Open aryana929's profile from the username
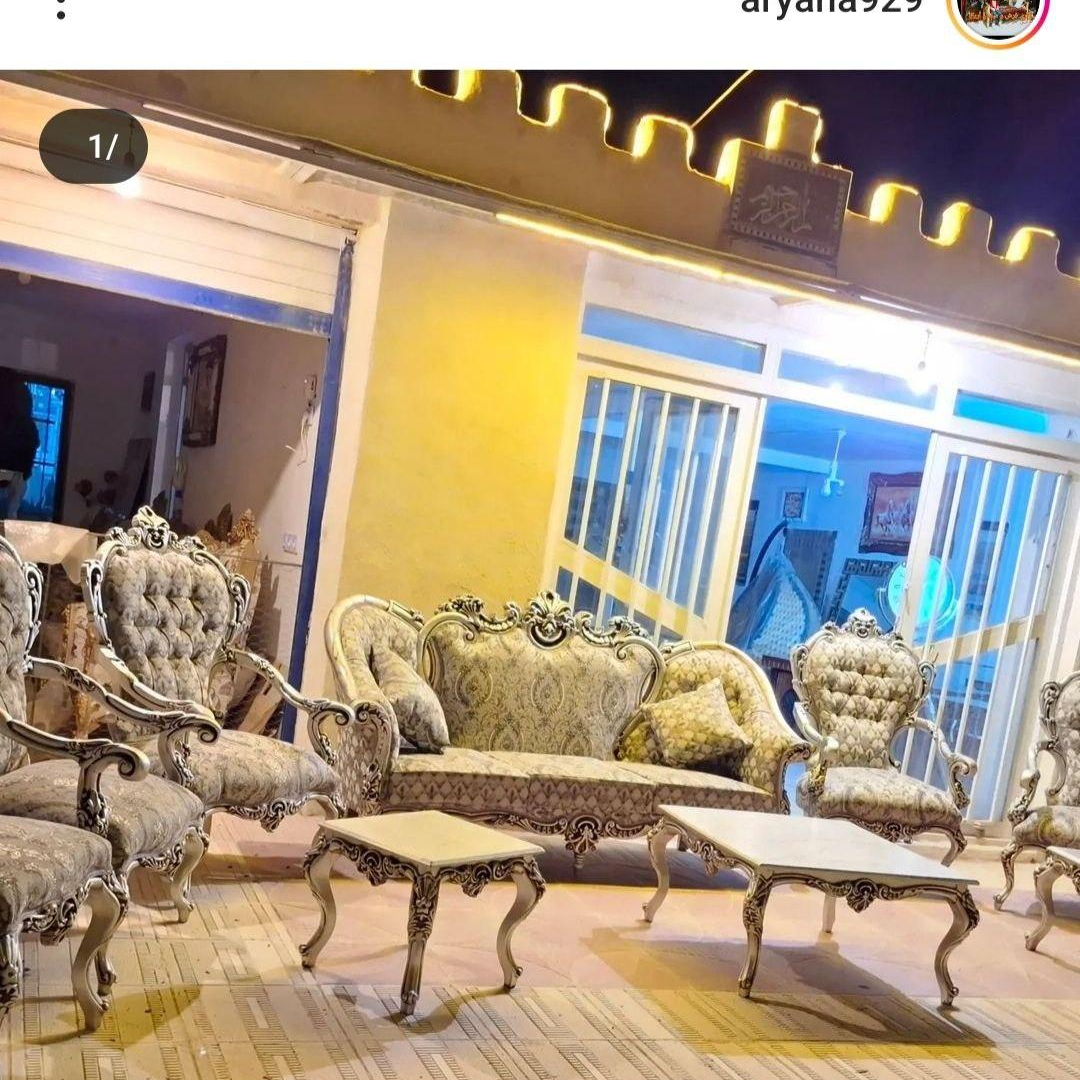Image resolution: width=1080 pixels, height=1080 pixels. pos(830,6)
